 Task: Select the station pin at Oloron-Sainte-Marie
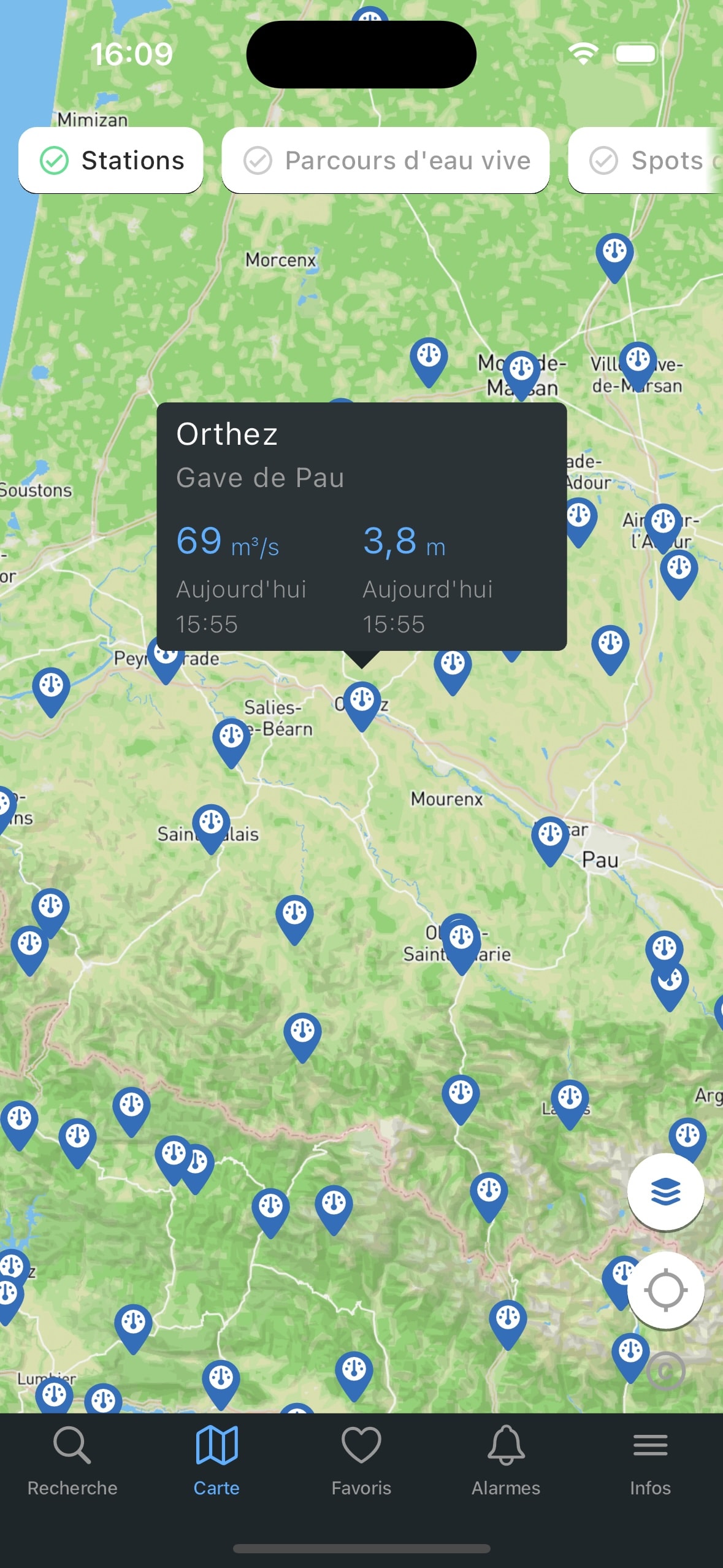[x=462, y=937]
